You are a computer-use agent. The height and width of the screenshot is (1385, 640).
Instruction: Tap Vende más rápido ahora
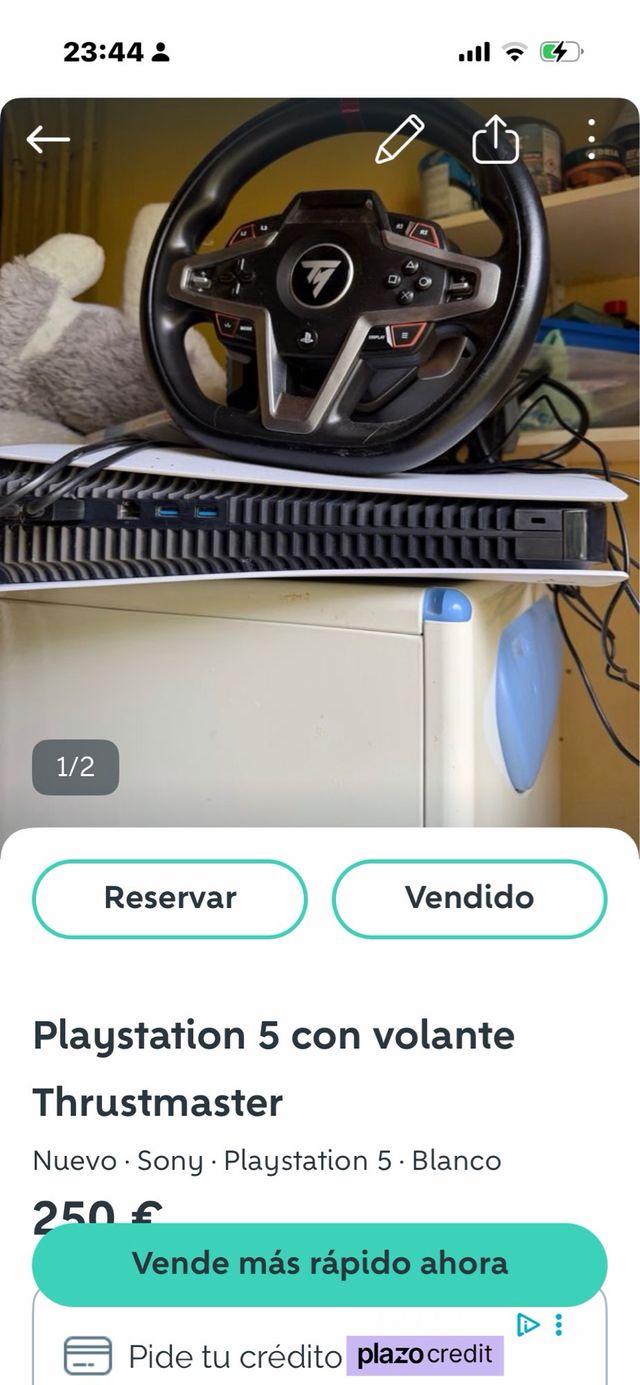(320, 1263)
